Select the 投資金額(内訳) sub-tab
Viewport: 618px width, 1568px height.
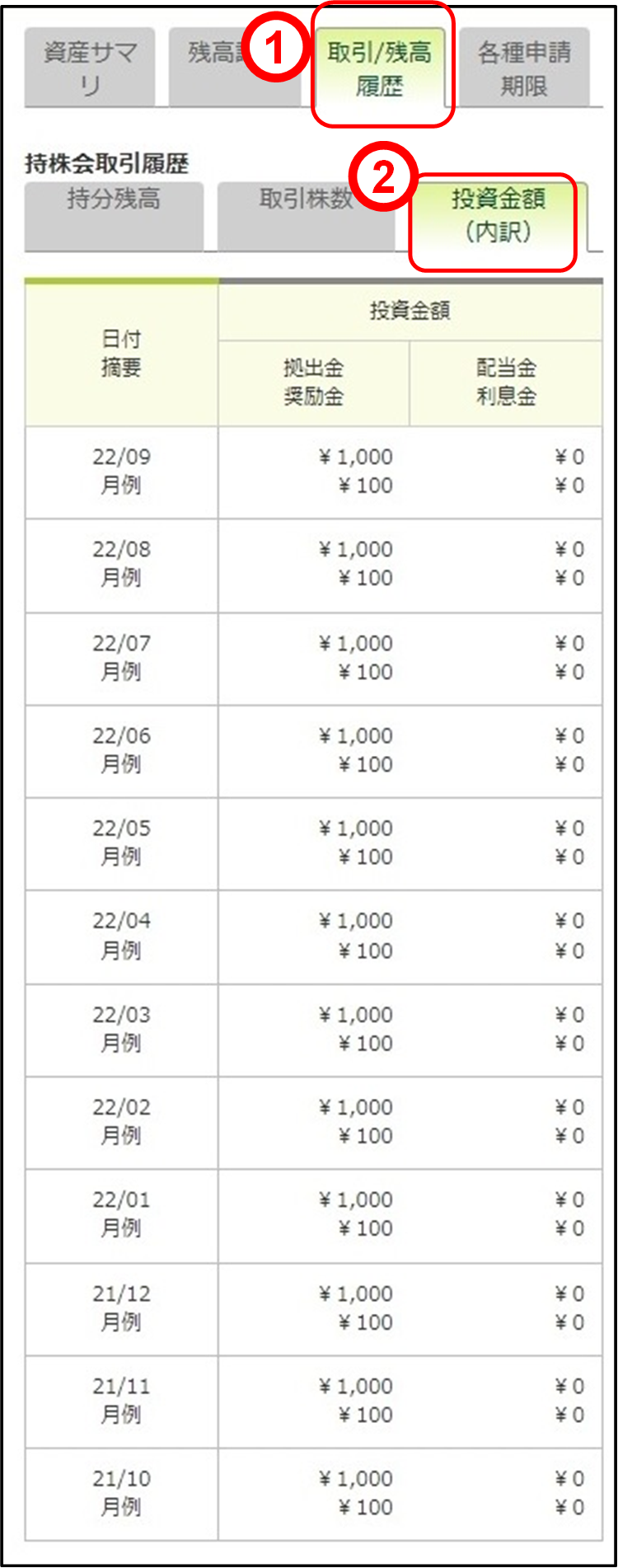[x=498, y=215]
